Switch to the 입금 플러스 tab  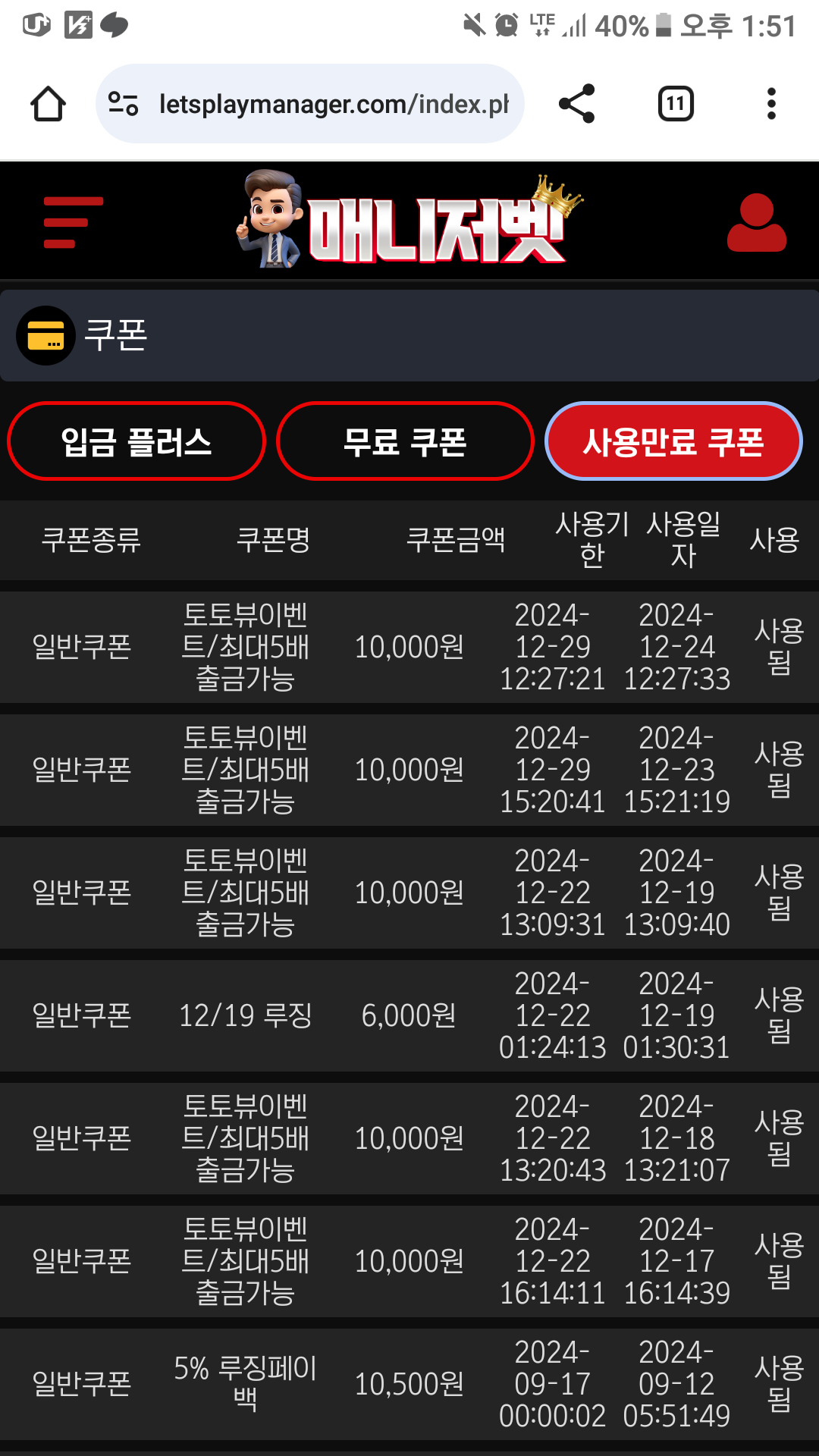tap(136, 441)
